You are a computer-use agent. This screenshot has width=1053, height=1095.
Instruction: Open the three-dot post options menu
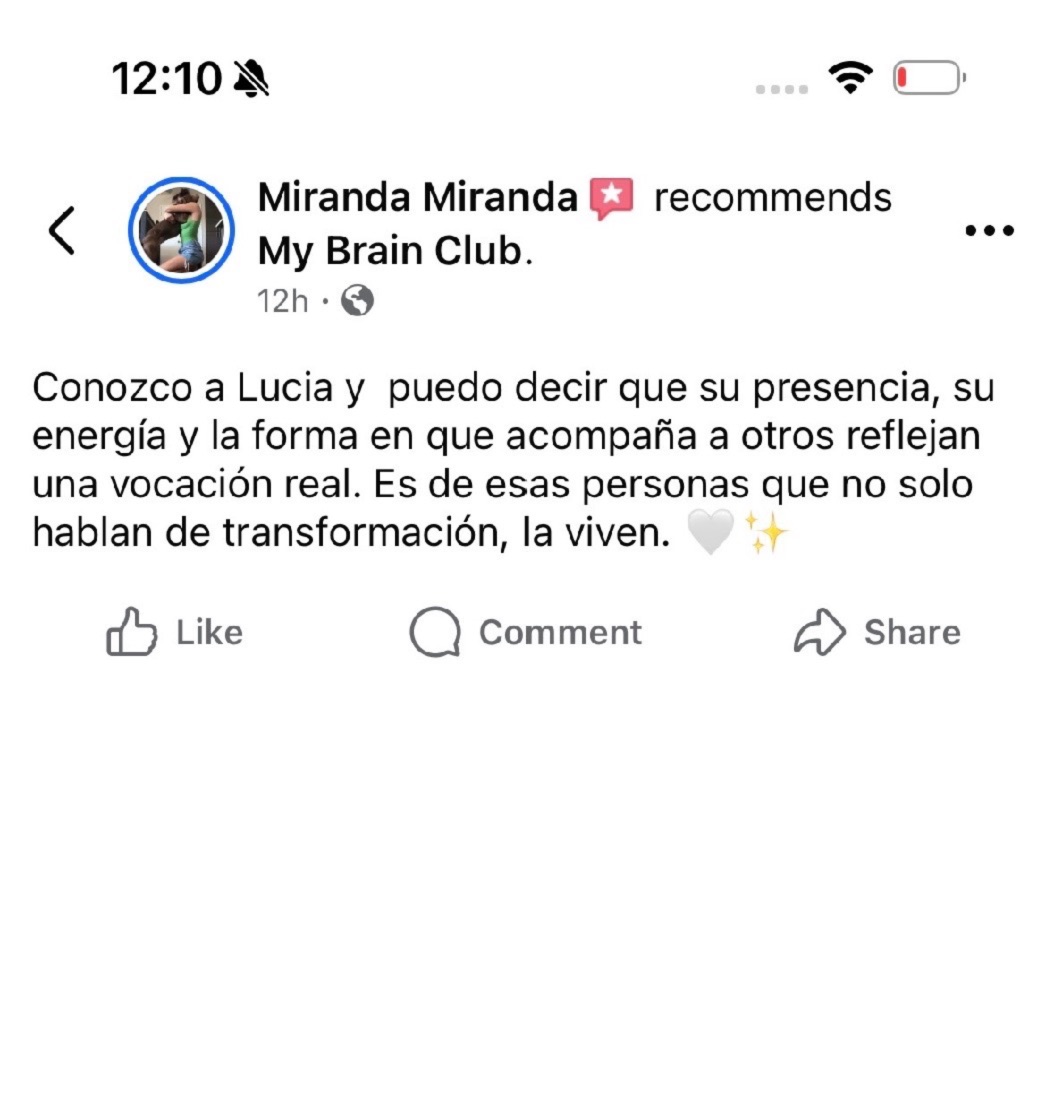tap(989, 231)
